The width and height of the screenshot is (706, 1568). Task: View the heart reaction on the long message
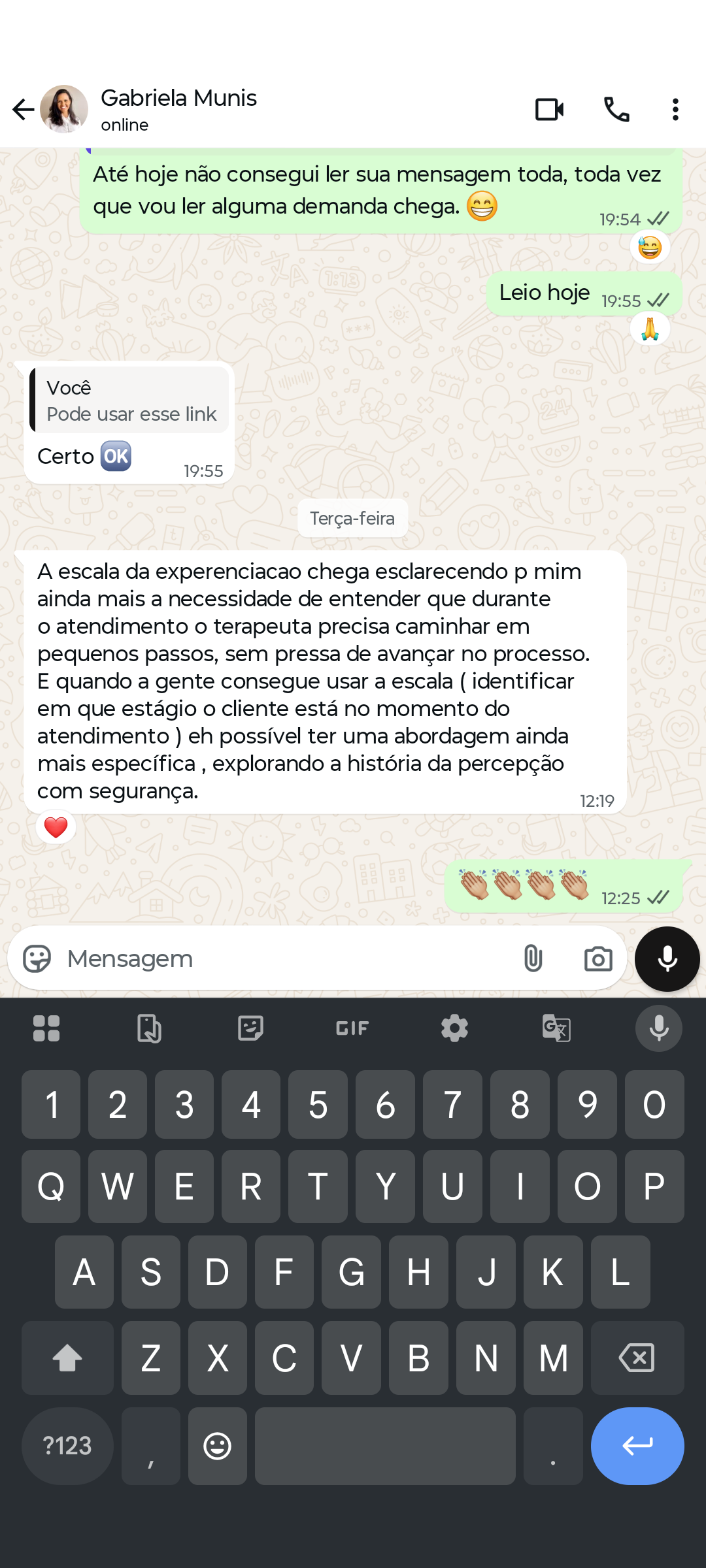tap(56, 827)
